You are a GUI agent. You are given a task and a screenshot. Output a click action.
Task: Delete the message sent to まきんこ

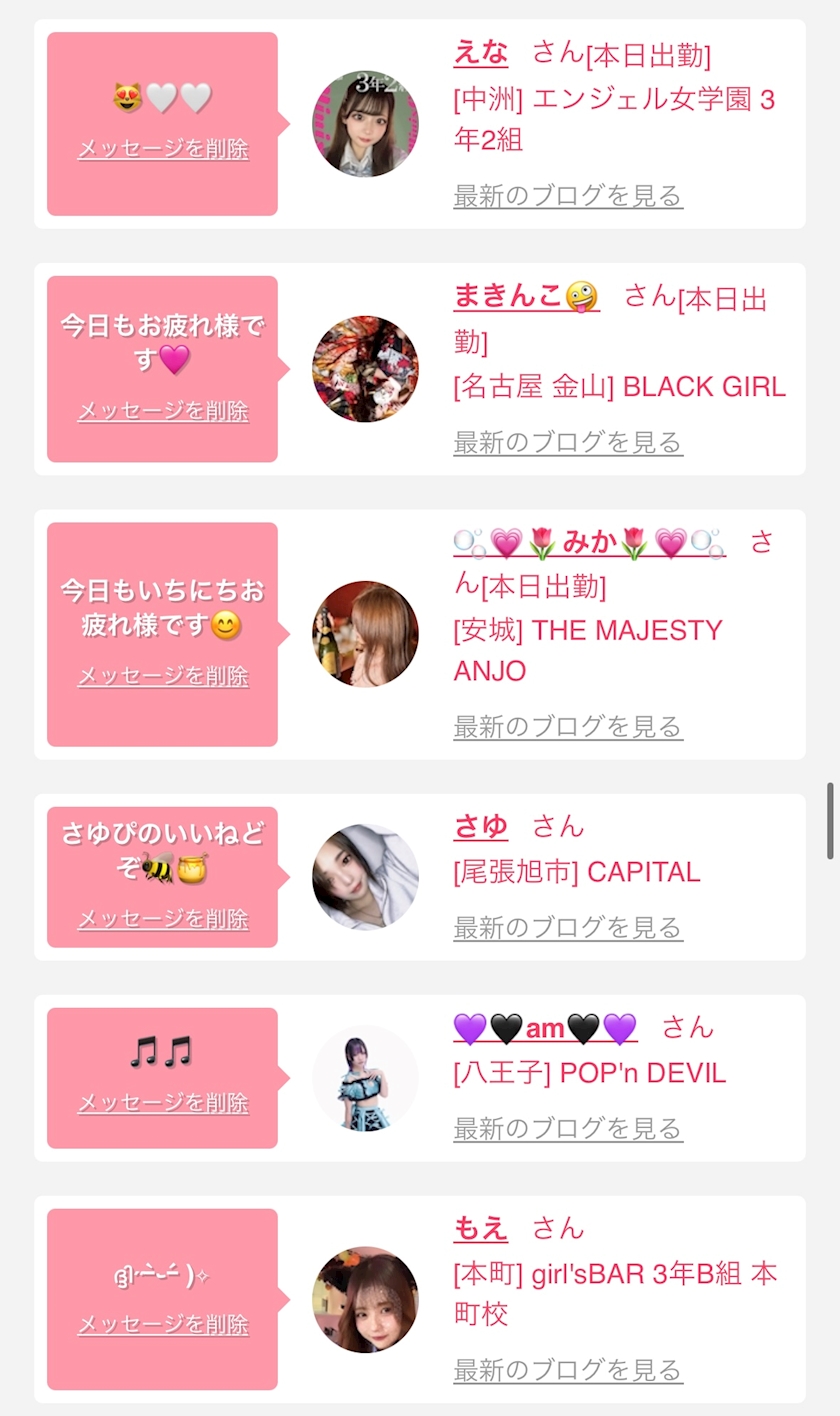pos(163,412)
